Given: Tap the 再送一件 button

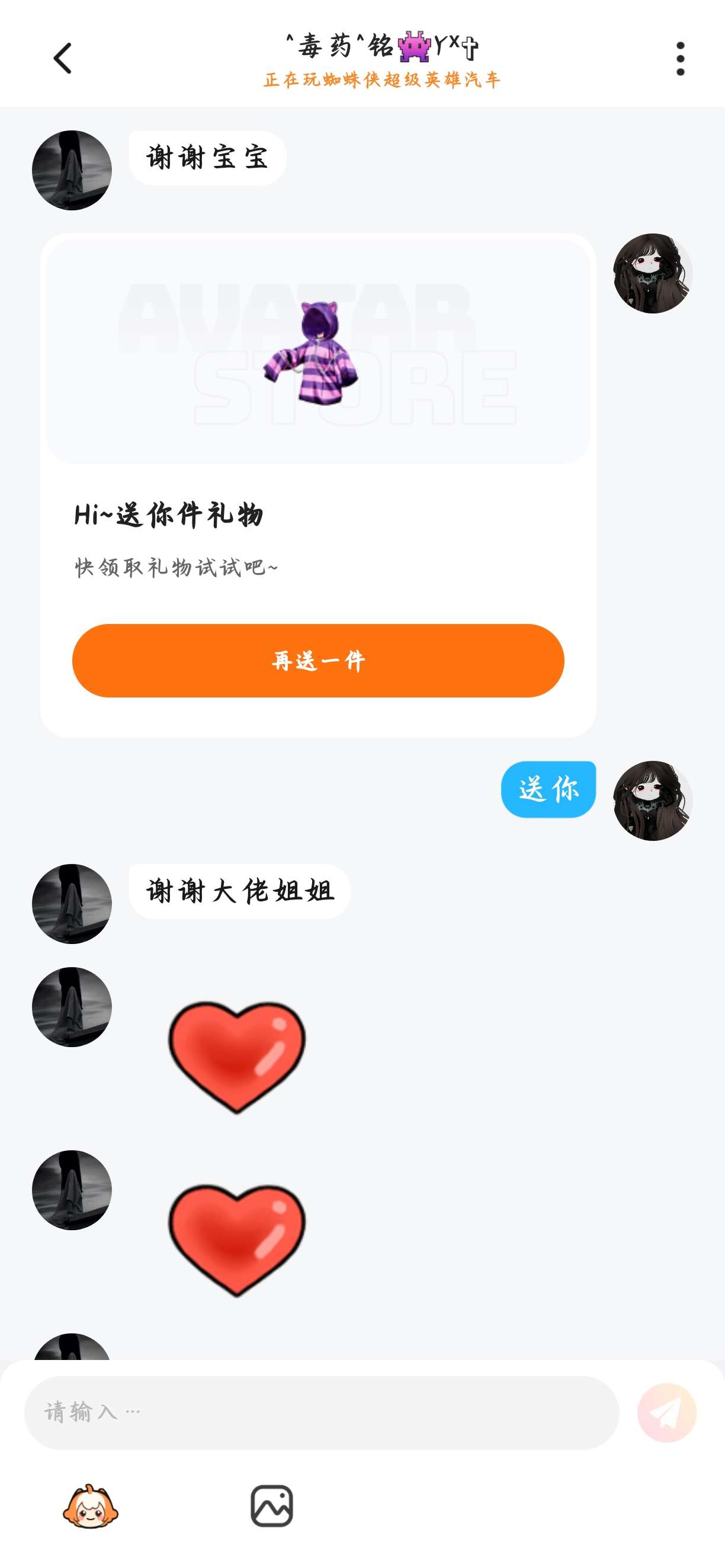Looking at the screenshot, I should tap(318, 660).
